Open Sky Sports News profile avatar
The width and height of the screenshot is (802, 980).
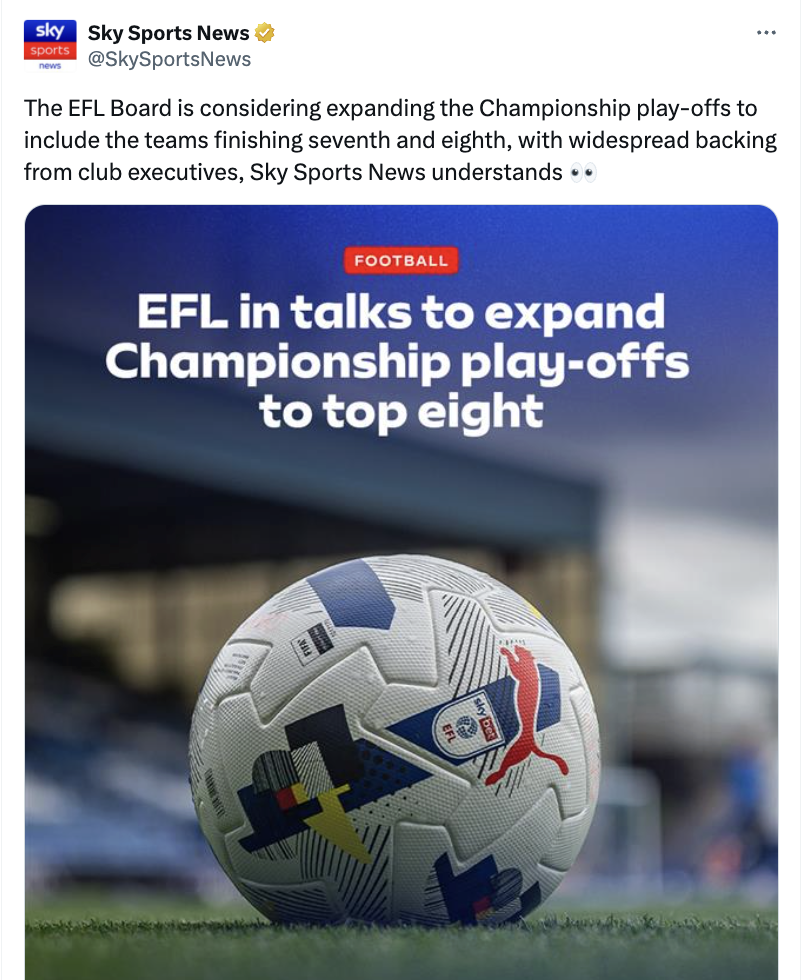click(x=50, y=46)
